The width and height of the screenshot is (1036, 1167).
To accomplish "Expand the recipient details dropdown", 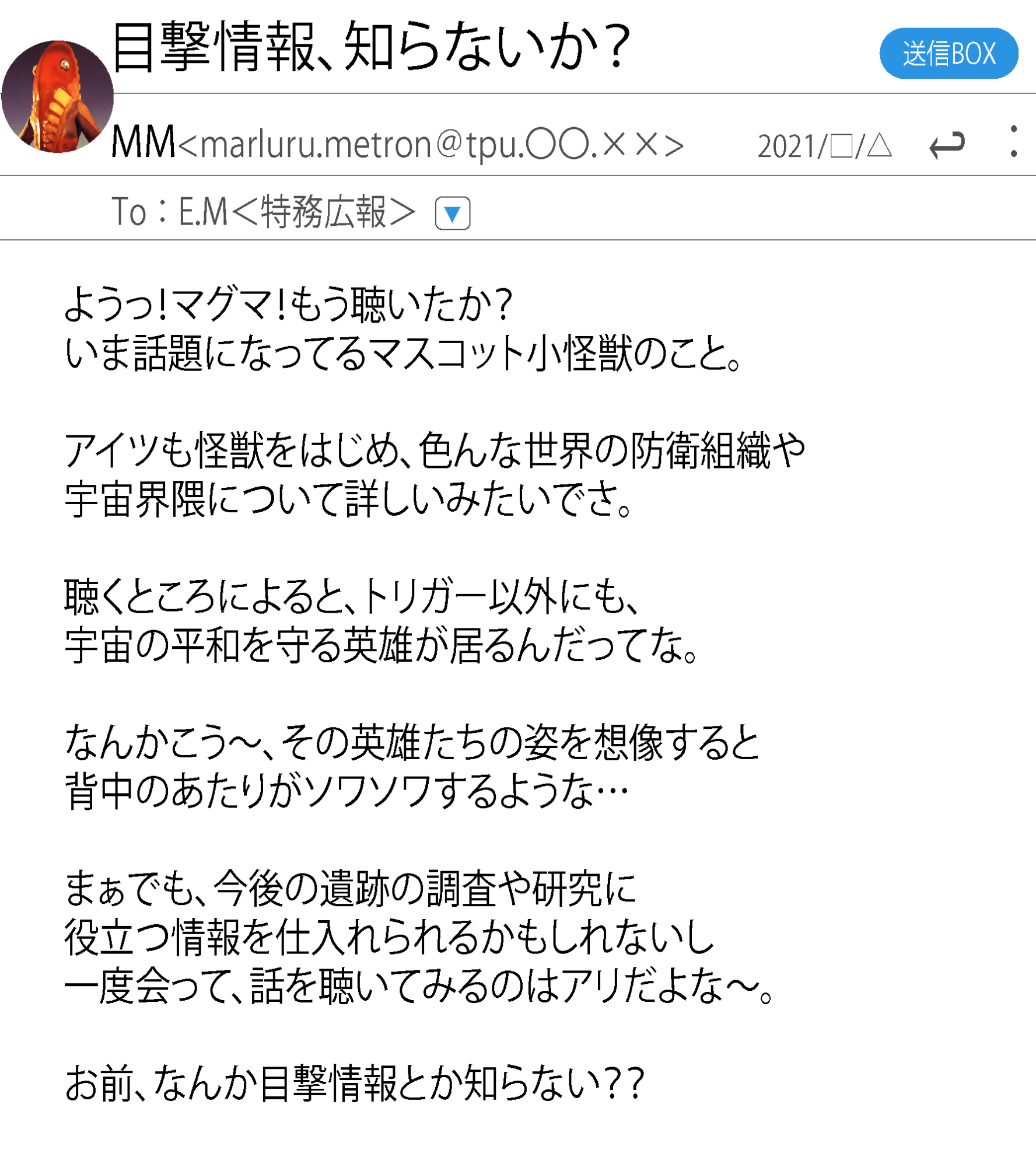I will coord(452,214).
